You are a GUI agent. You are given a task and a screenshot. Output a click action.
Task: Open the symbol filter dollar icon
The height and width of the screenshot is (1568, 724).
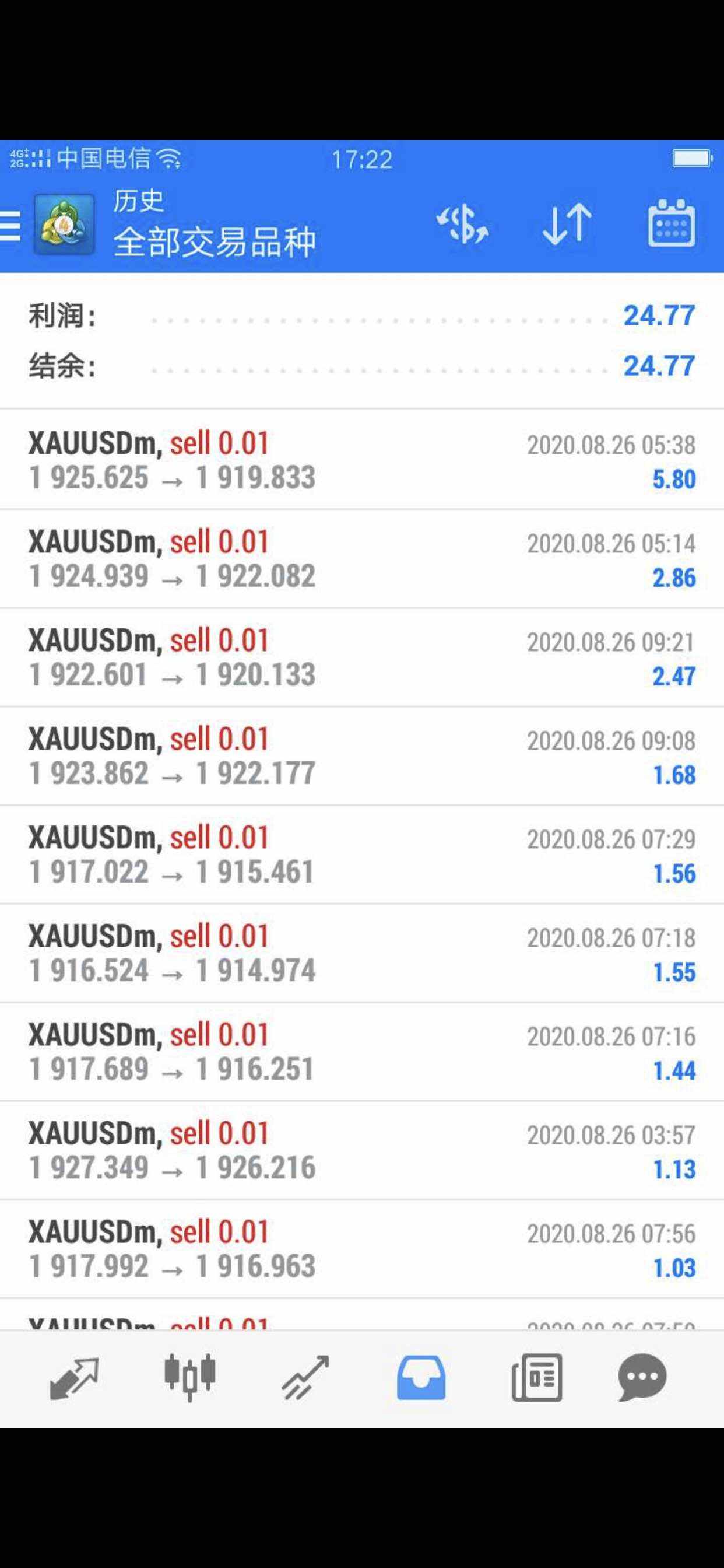point(462,225)
